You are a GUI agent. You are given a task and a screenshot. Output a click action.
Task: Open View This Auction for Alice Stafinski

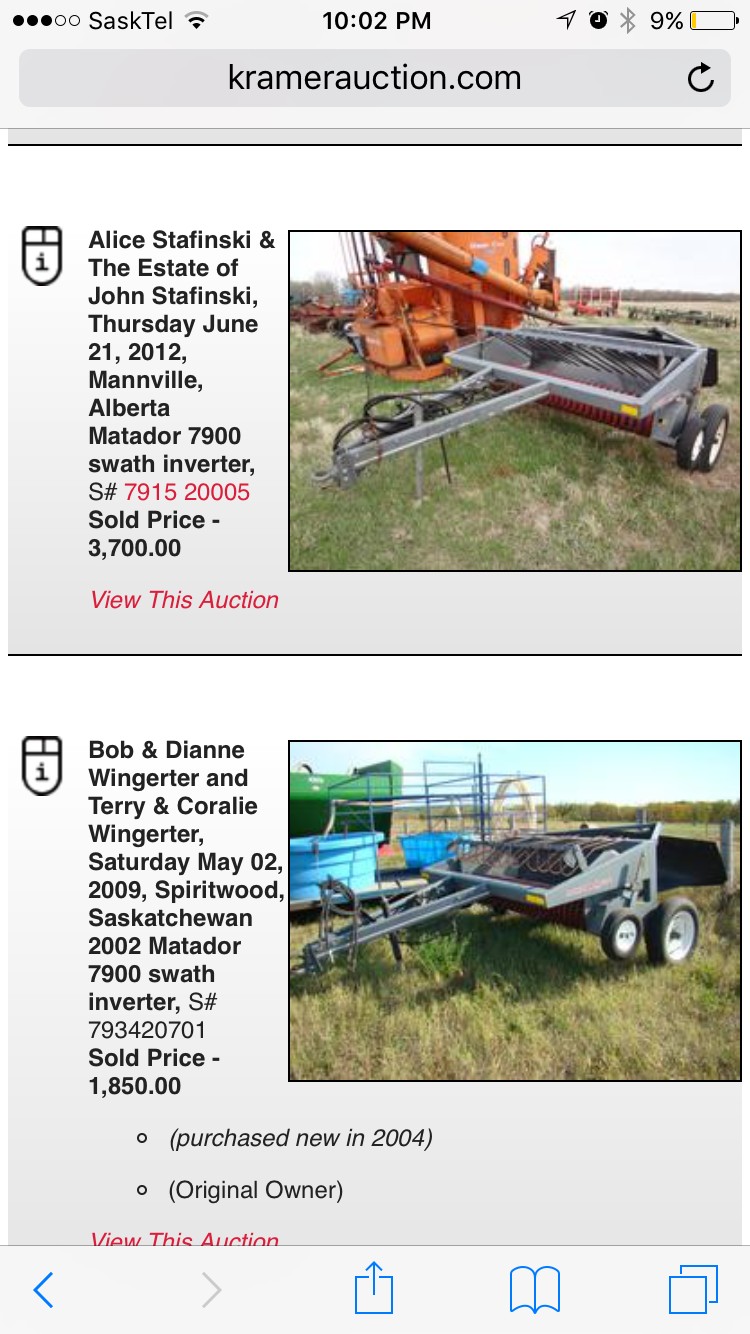[184, 600]
